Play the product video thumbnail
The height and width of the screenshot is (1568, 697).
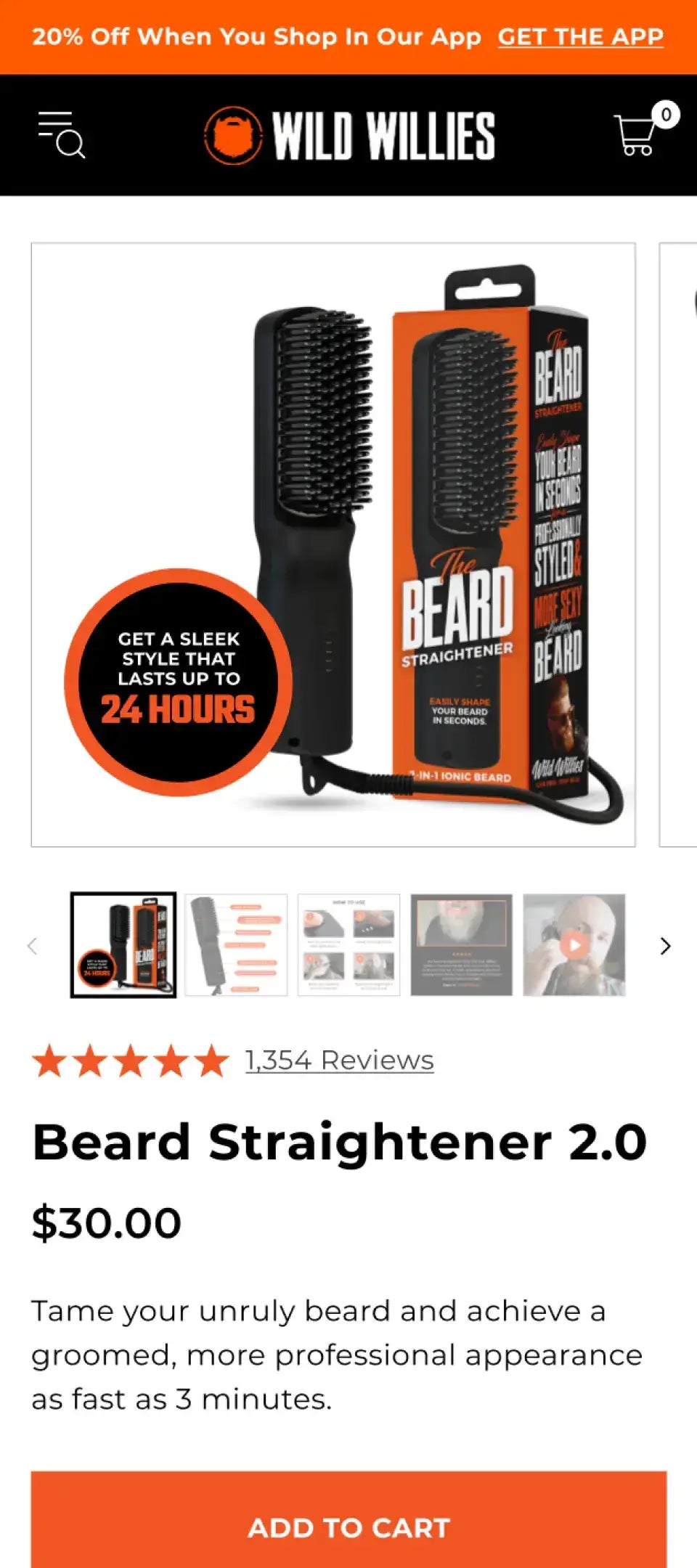pyautogui.click(x=574, y=944)
